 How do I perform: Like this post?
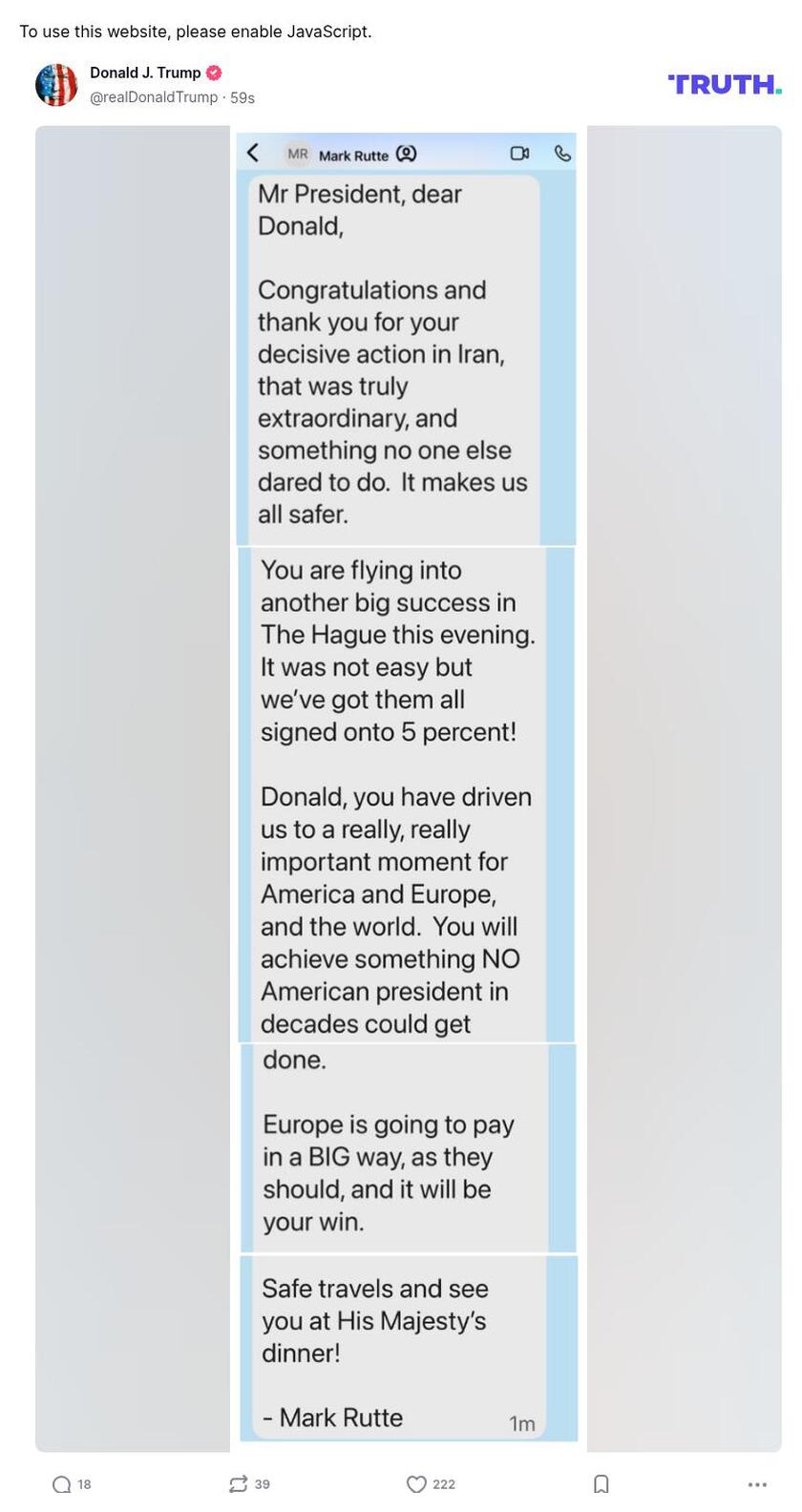[416, 1484]
